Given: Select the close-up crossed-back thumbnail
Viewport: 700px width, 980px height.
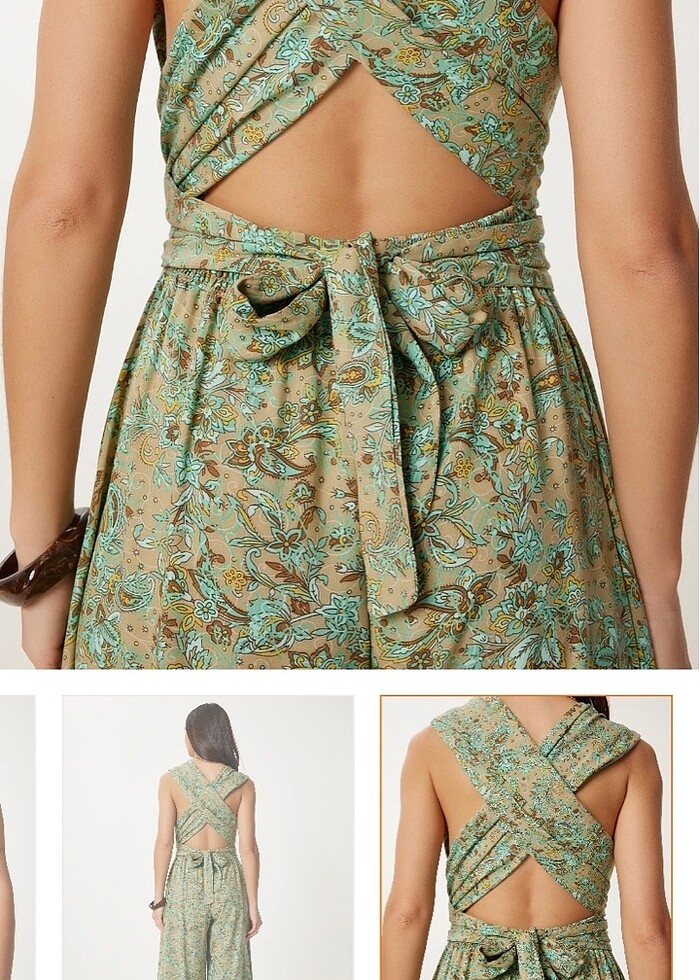Looking at the screenshot, I should pyautogui.click(x=526, y=837).
